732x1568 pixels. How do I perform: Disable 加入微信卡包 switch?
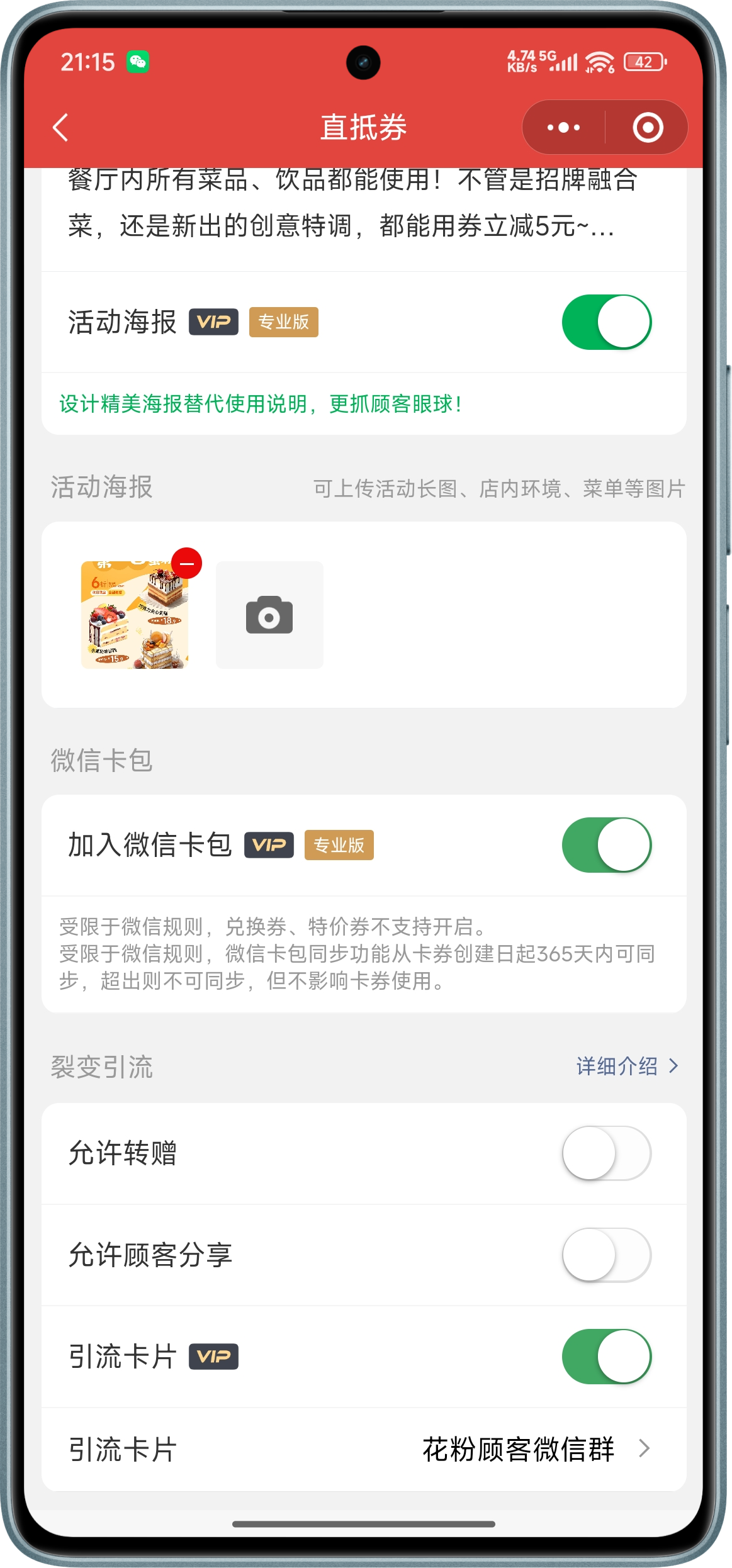point(606,845)
